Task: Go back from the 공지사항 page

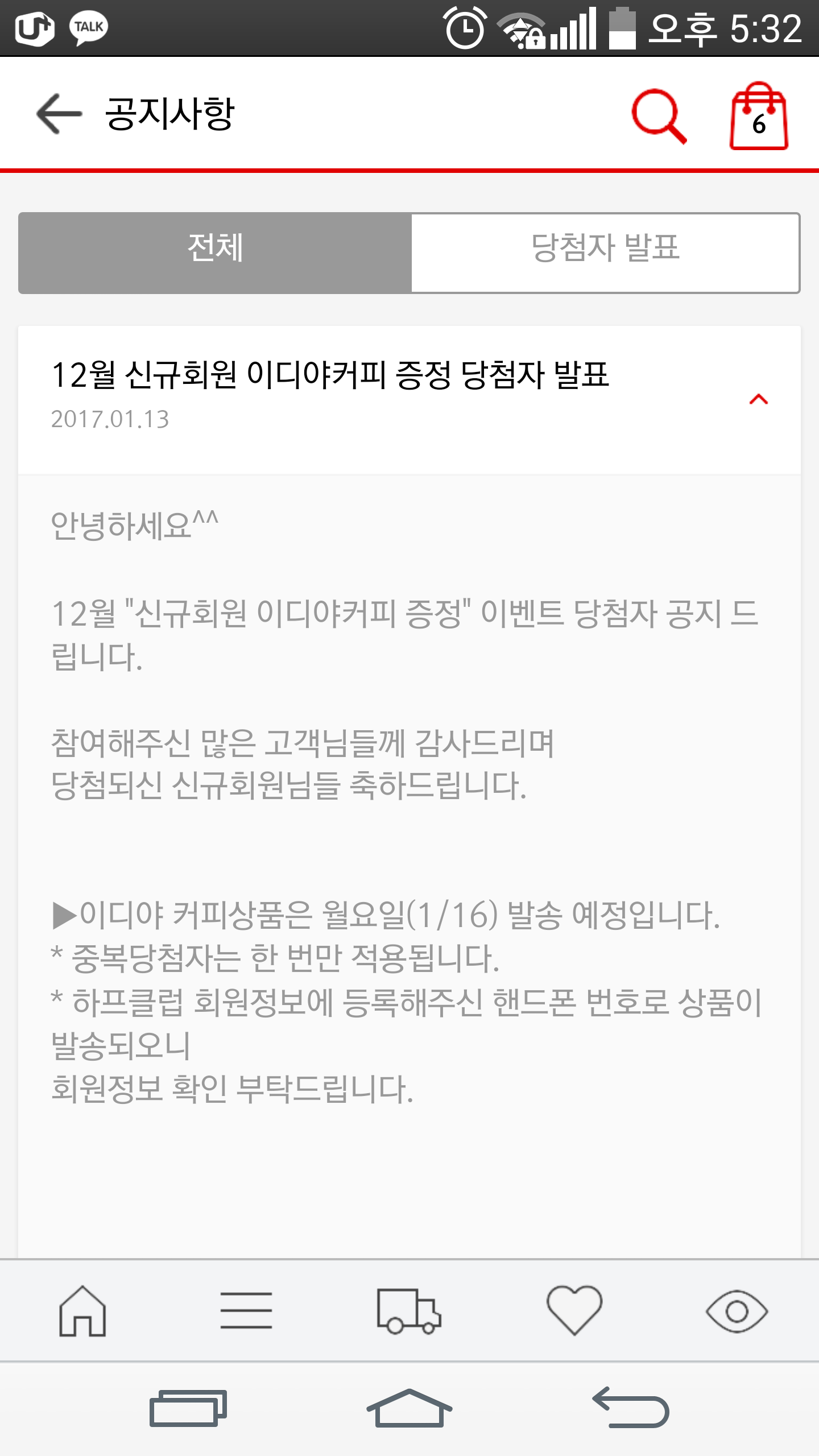Action: [59, 114]
